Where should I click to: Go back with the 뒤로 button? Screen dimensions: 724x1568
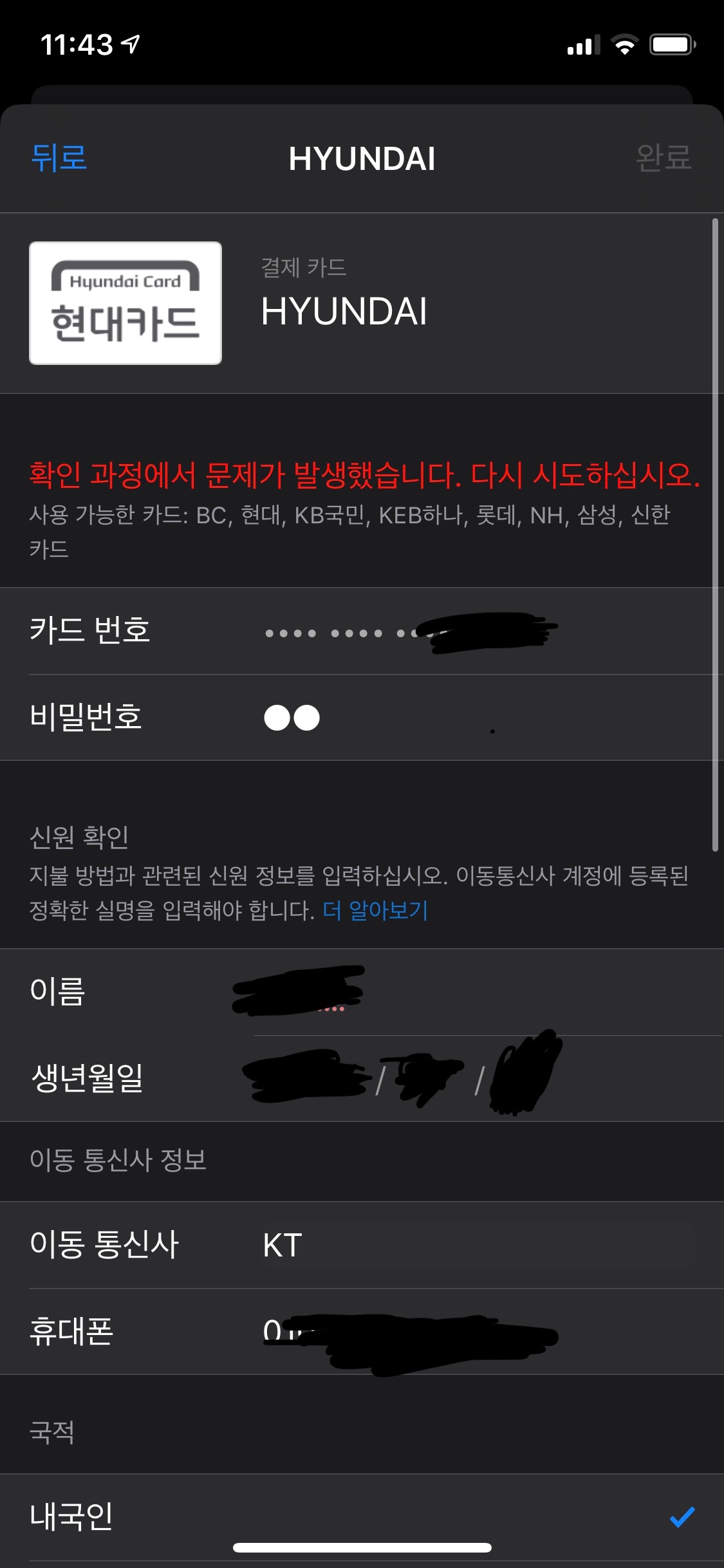click(59, 158)
